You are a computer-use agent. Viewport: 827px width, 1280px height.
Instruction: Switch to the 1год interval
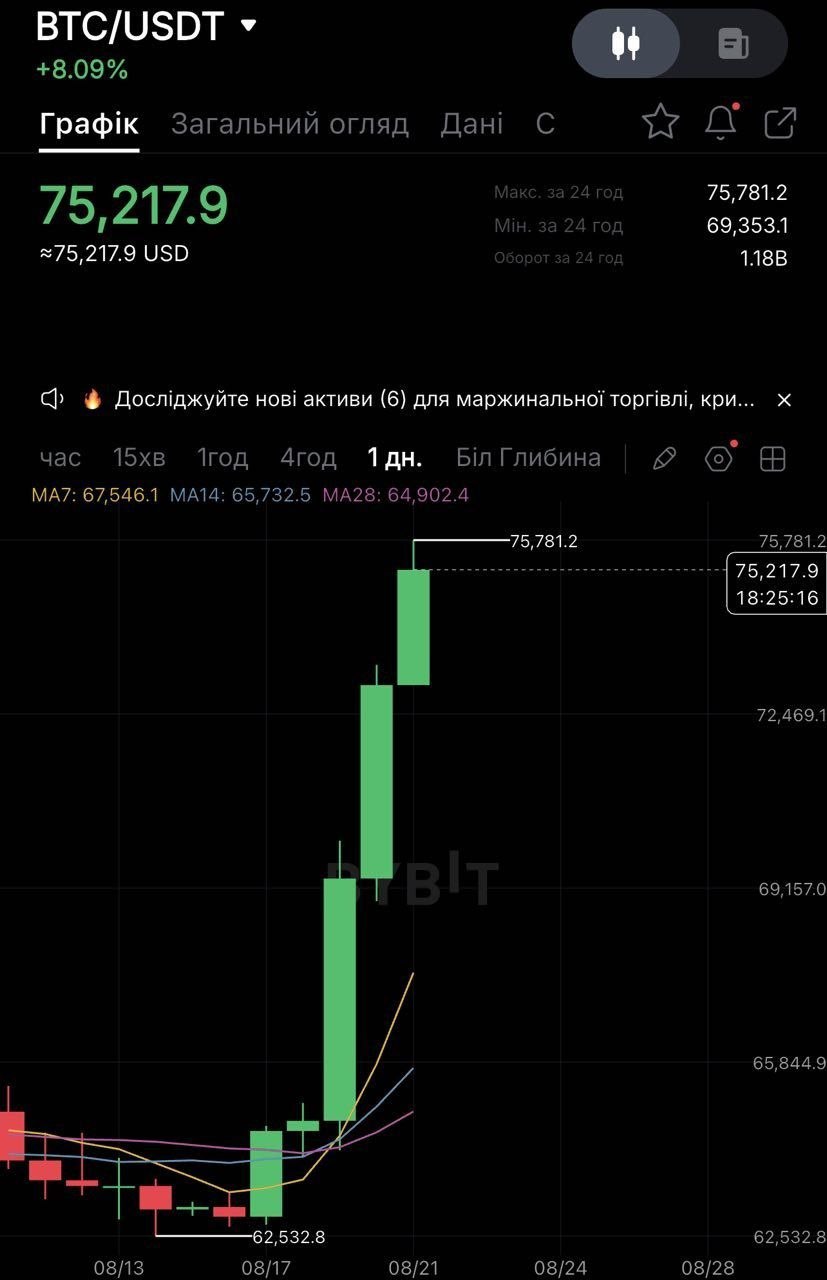[222, 458]
